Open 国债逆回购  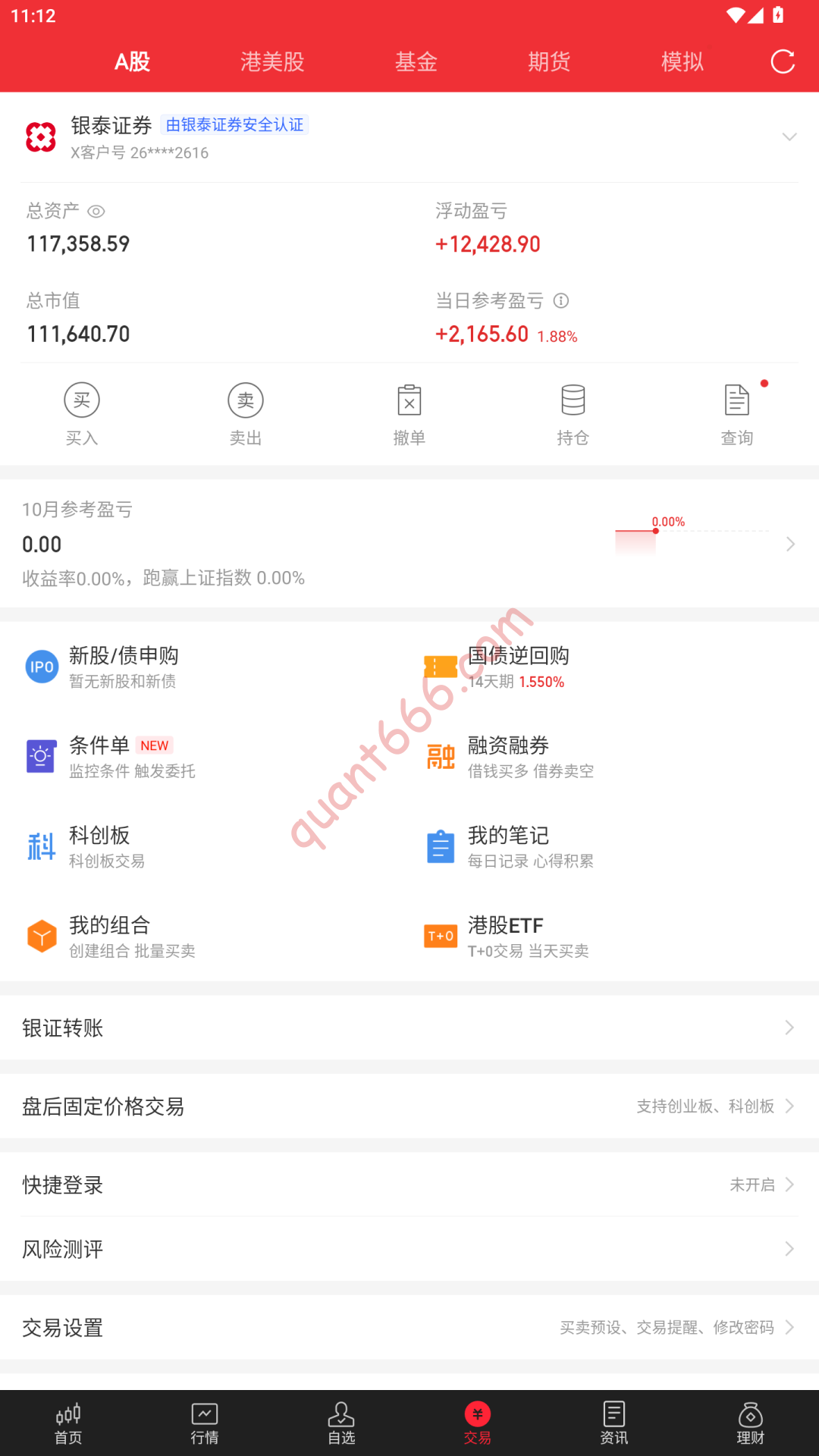(519, 667)
